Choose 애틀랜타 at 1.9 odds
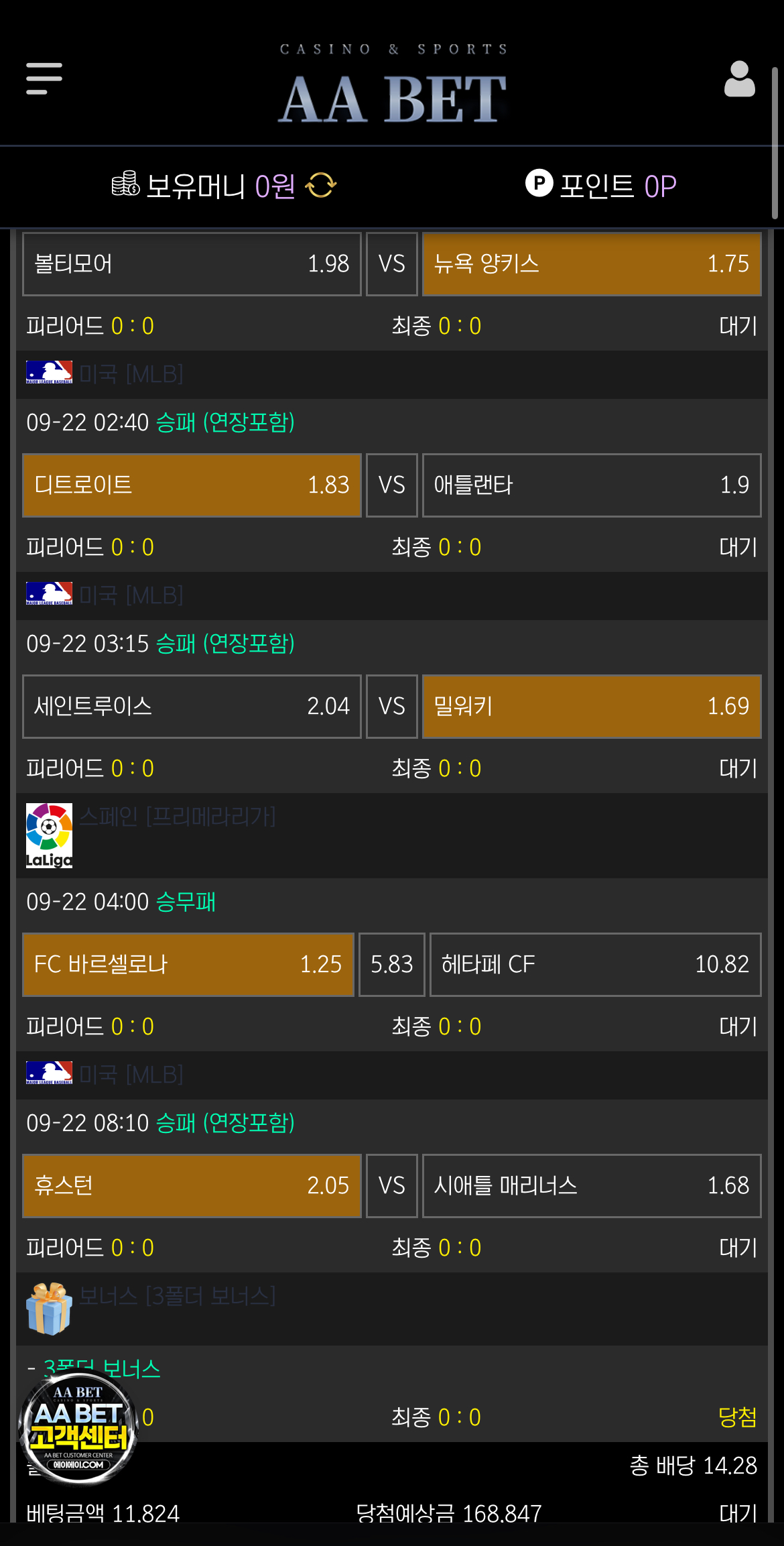784x1546 pixels. point(592,485)
